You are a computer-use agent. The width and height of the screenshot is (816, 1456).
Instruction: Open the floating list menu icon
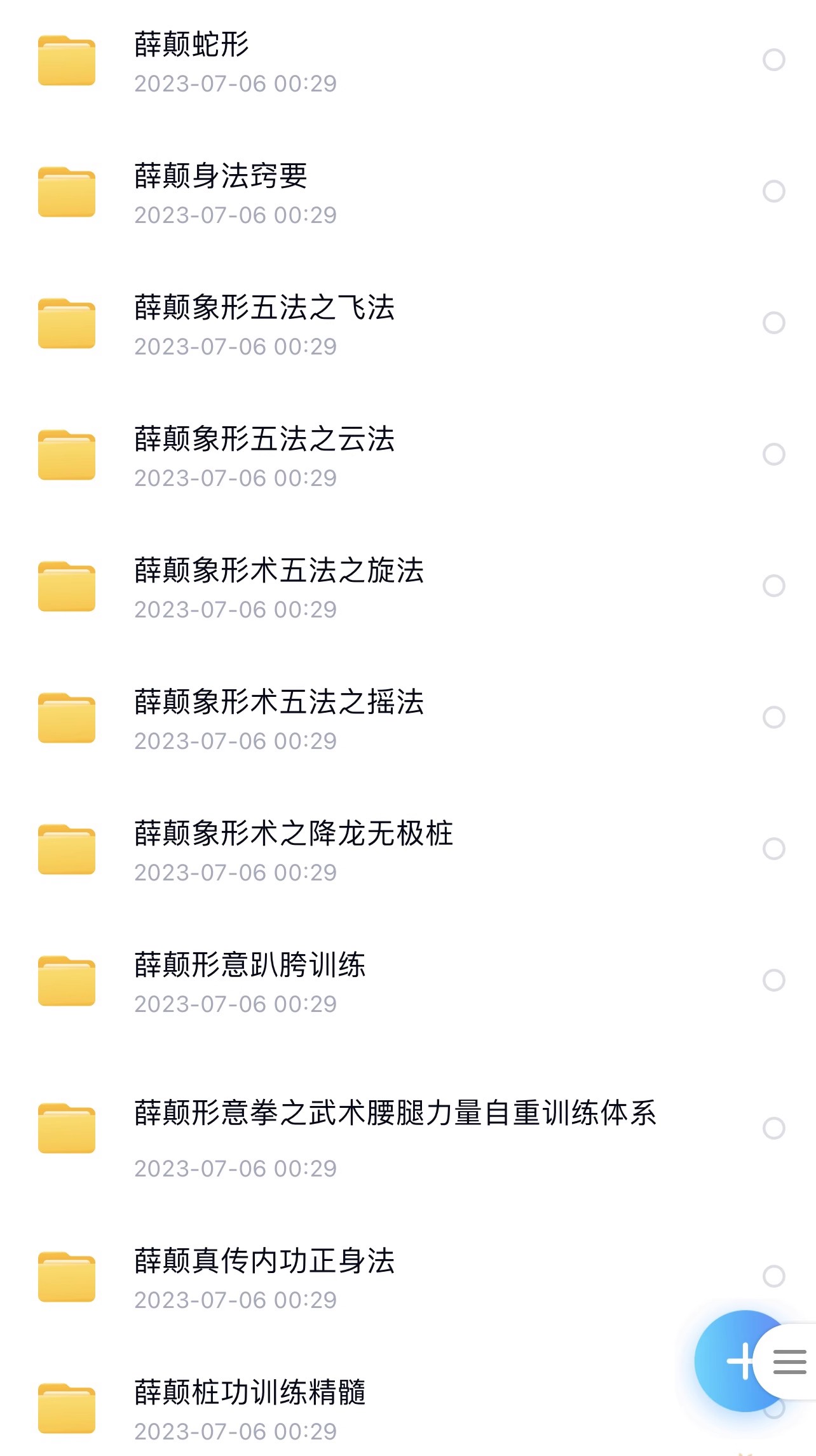point(789,1363)
